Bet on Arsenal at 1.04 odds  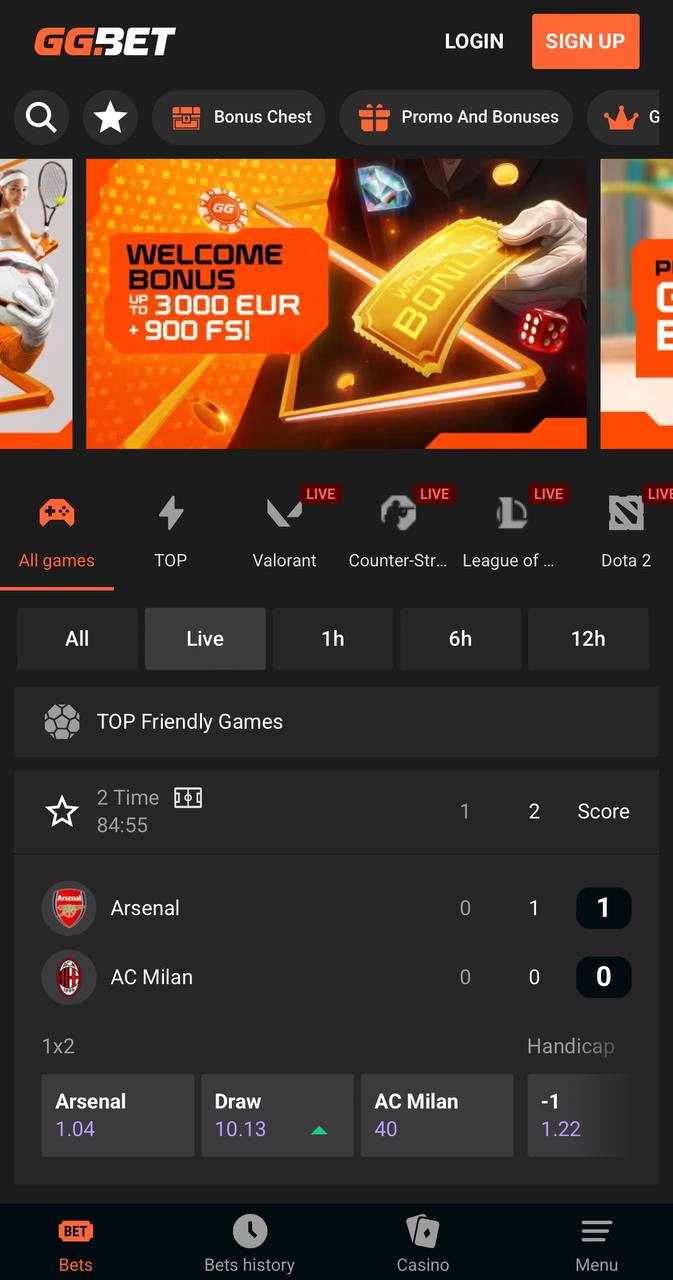tap(118, 1115)
